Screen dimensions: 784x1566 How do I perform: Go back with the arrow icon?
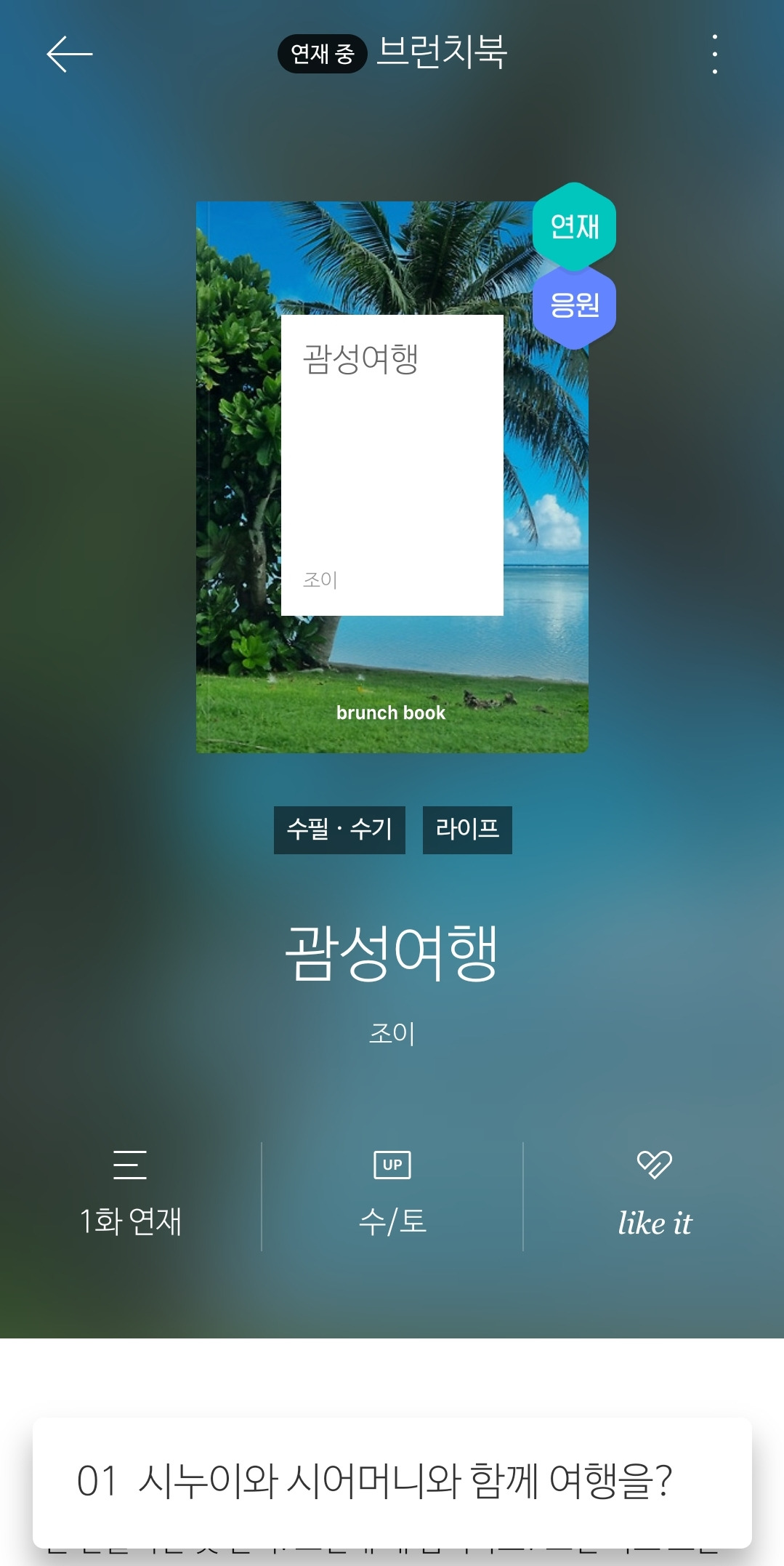[x=69, y=55]
